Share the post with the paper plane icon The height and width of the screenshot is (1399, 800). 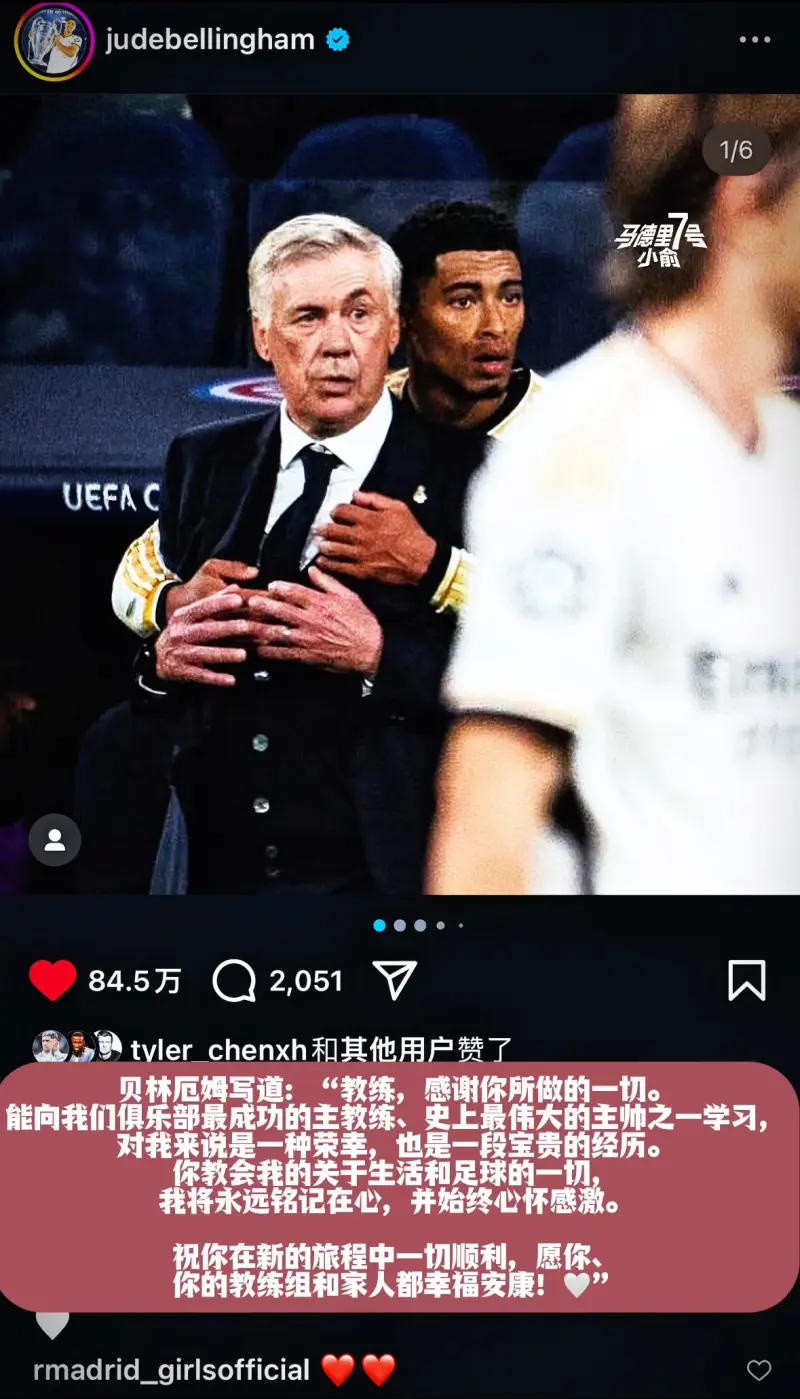(x=394, y=980)
